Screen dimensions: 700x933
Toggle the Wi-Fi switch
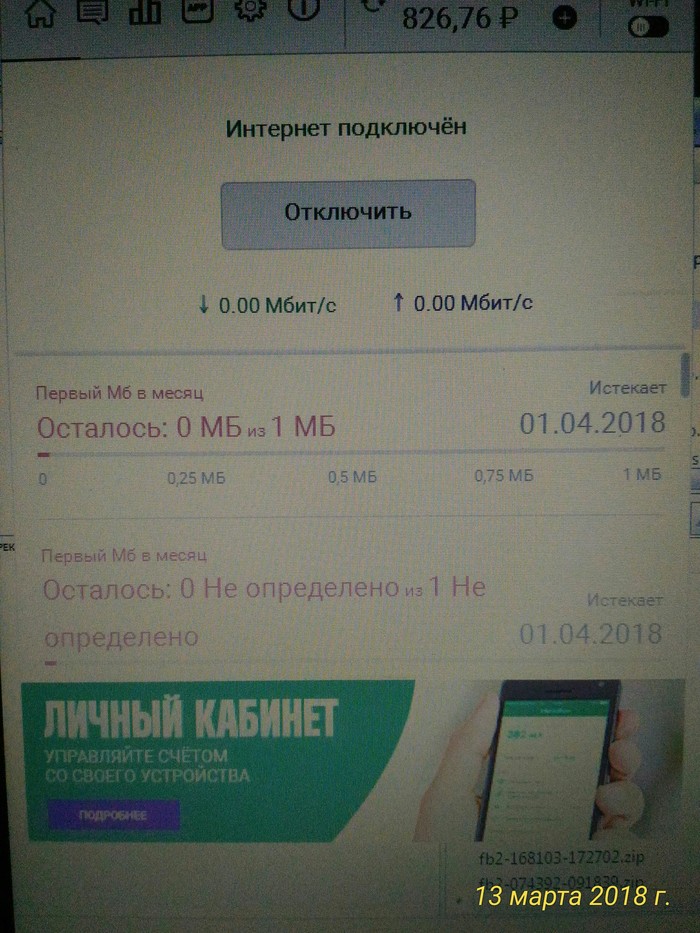(x=648, y=28)
